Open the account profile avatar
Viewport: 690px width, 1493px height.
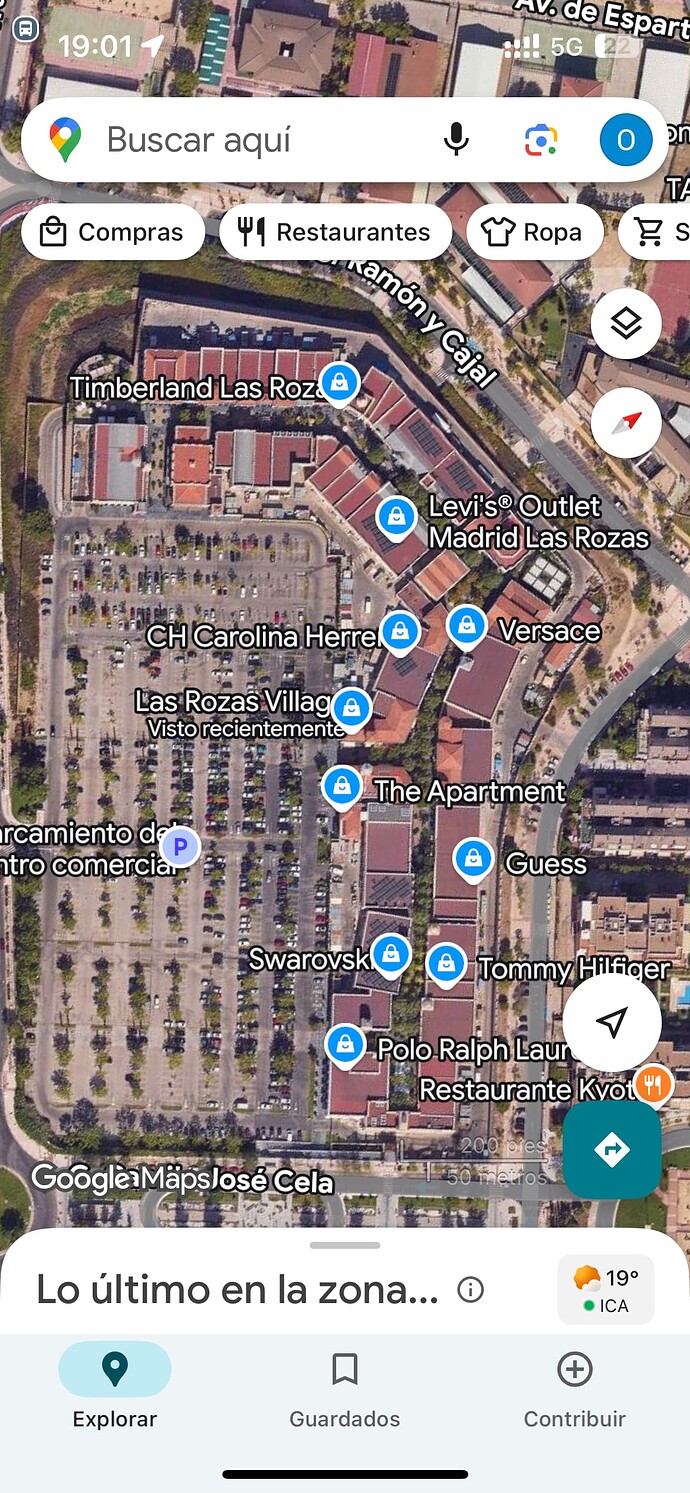click(625, 140)
